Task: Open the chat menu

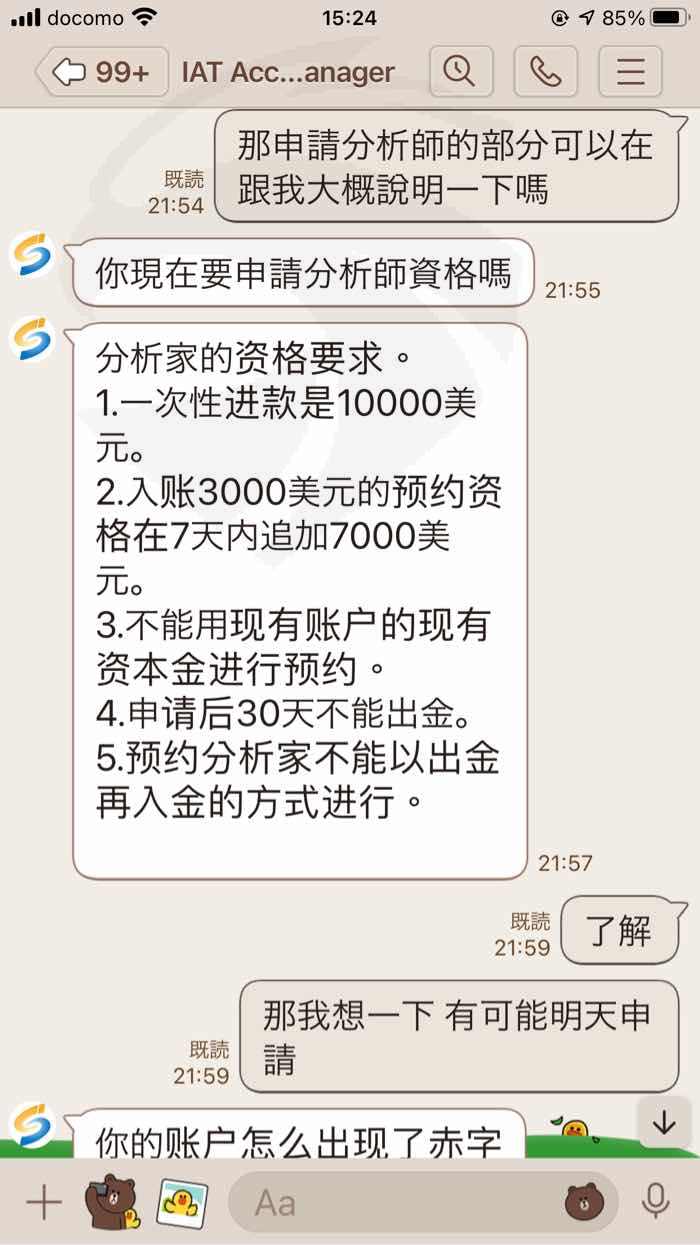Action: 629,72
